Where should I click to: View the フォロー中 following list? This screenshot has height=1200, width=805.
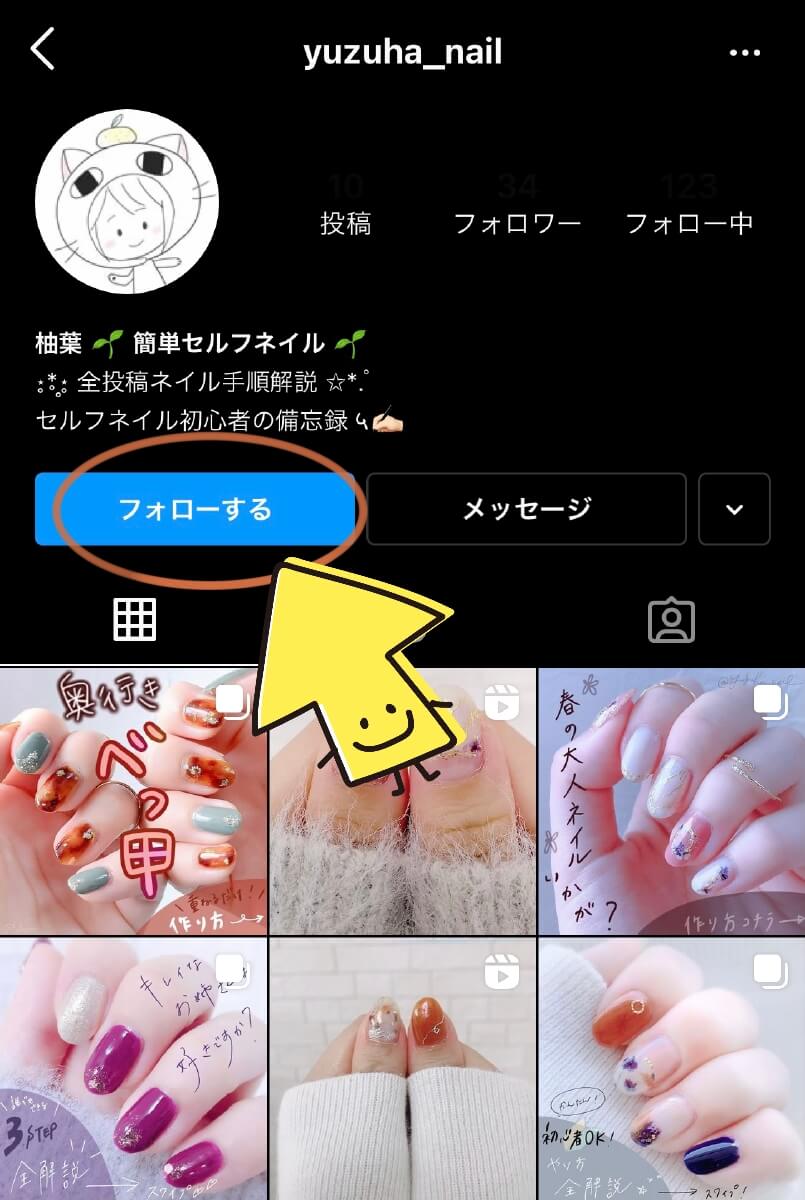689,205
